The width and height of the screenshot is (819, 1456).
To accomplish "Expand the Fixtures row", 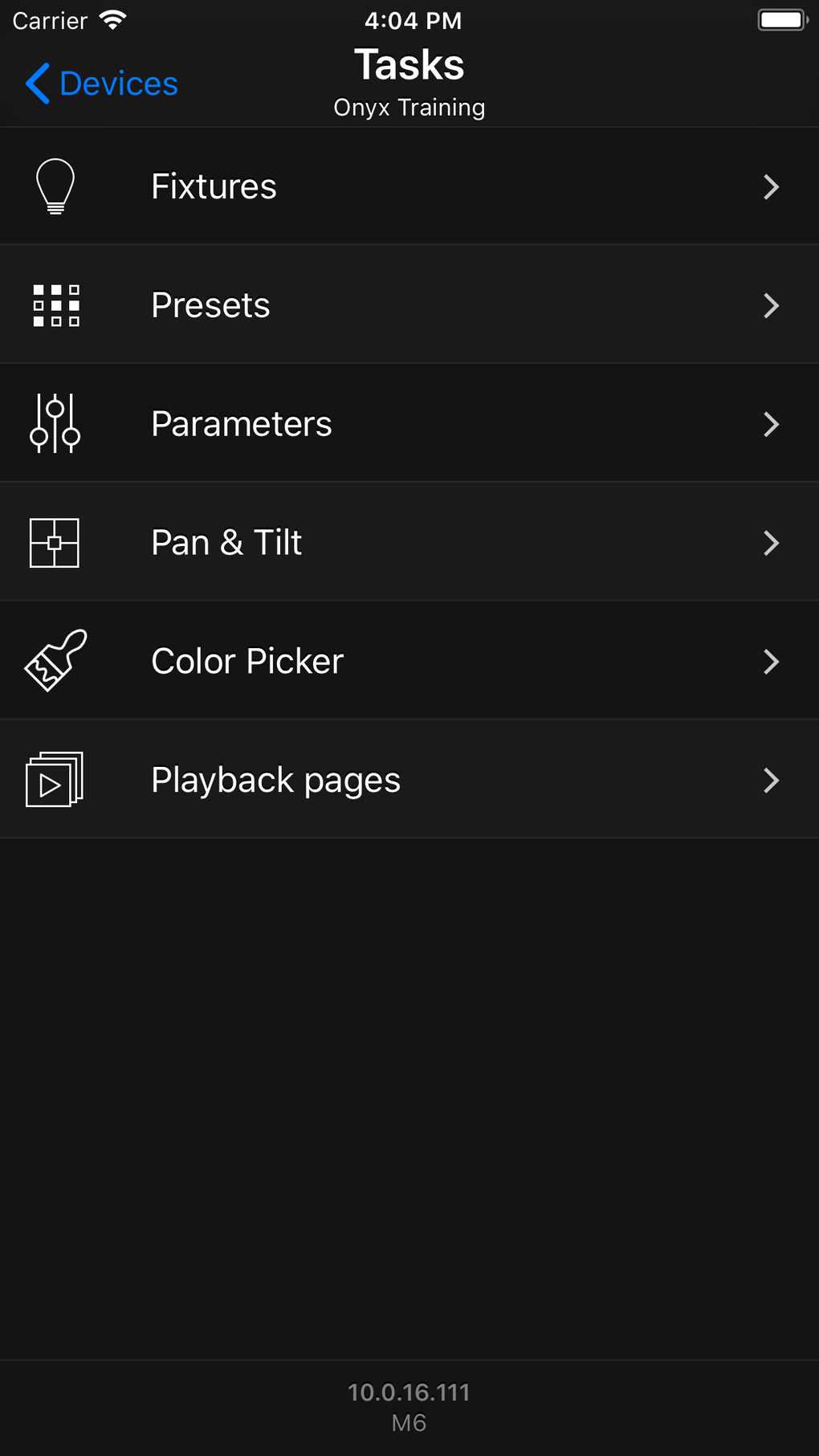I will coord(772,186).
